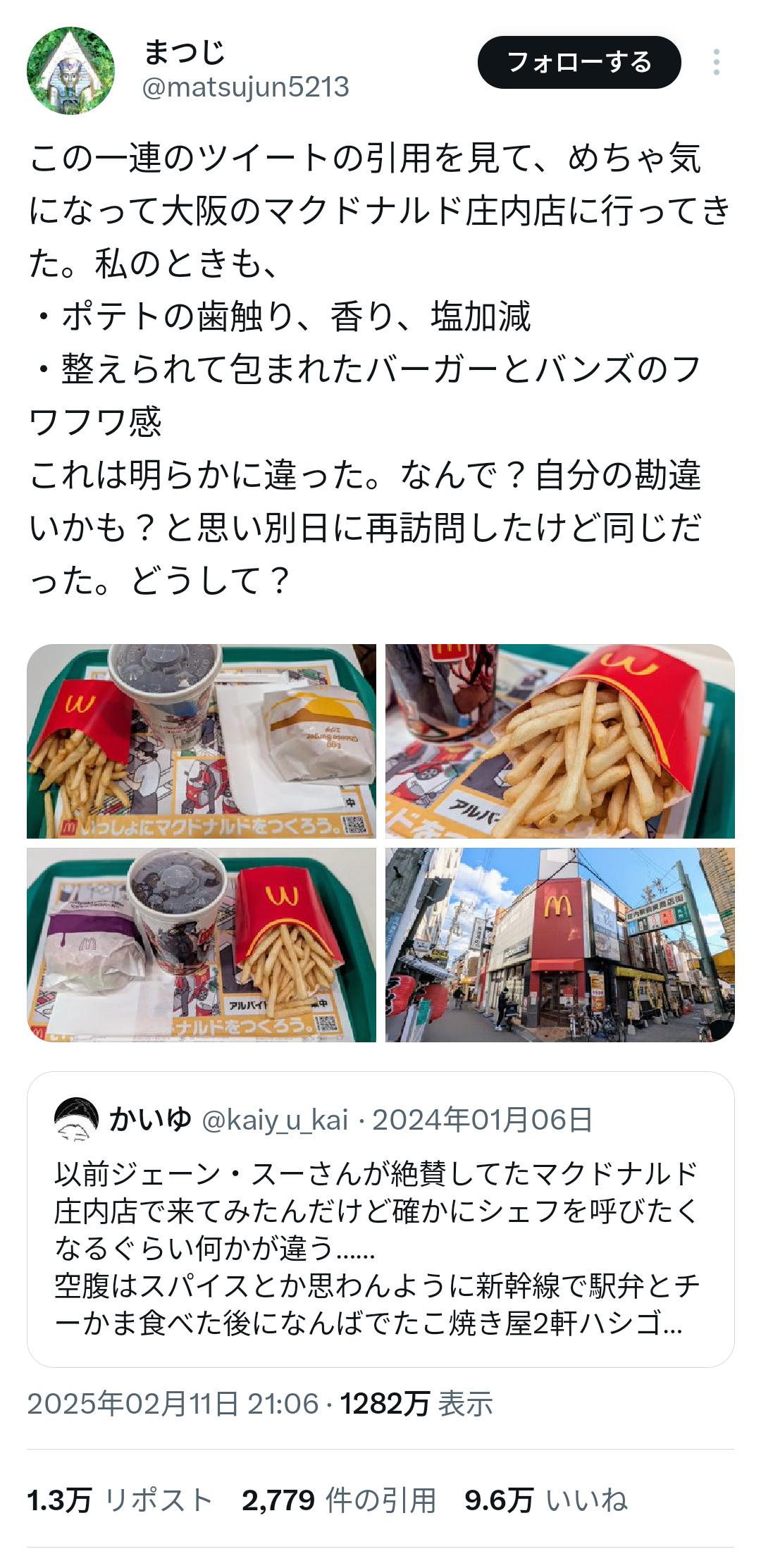761x1568 pixels.
Task: View the purple-wrapped burger tray photo
Action: [x=202, y=944]
